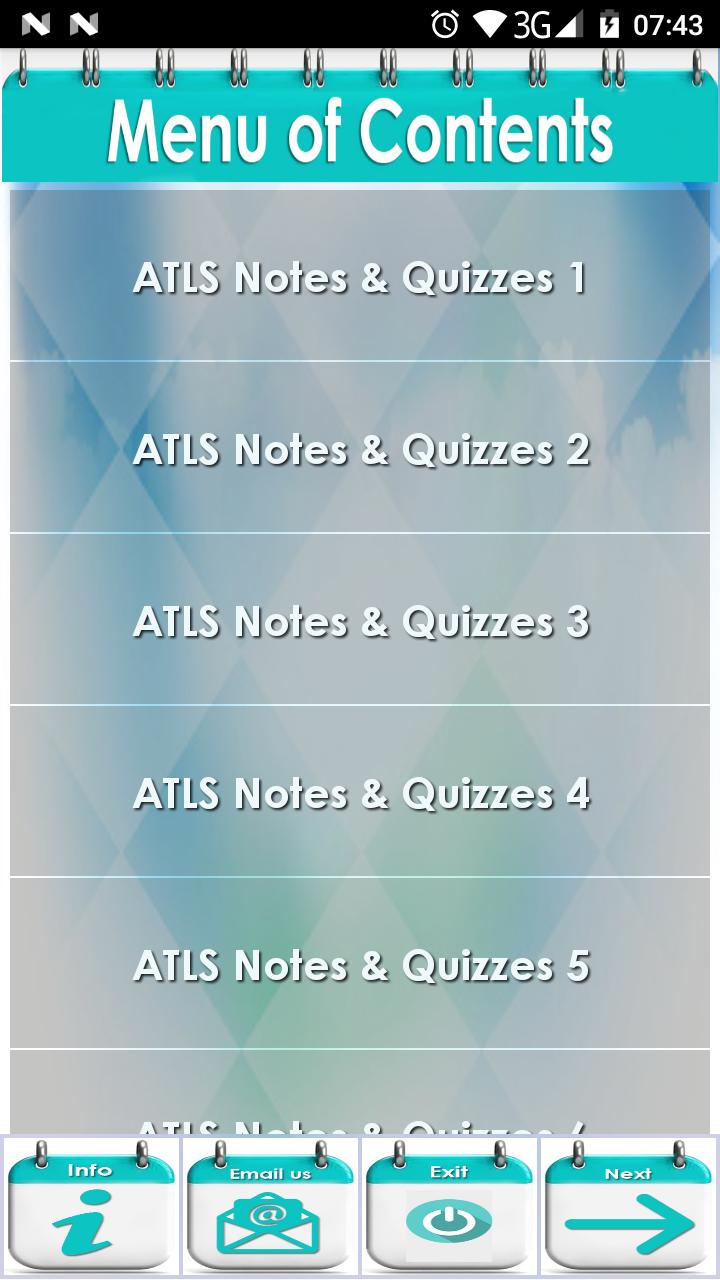The image size is (720, 1280).
Task: Open ATLS Notes & Quizzes 1
Action: tap(360, 277)
